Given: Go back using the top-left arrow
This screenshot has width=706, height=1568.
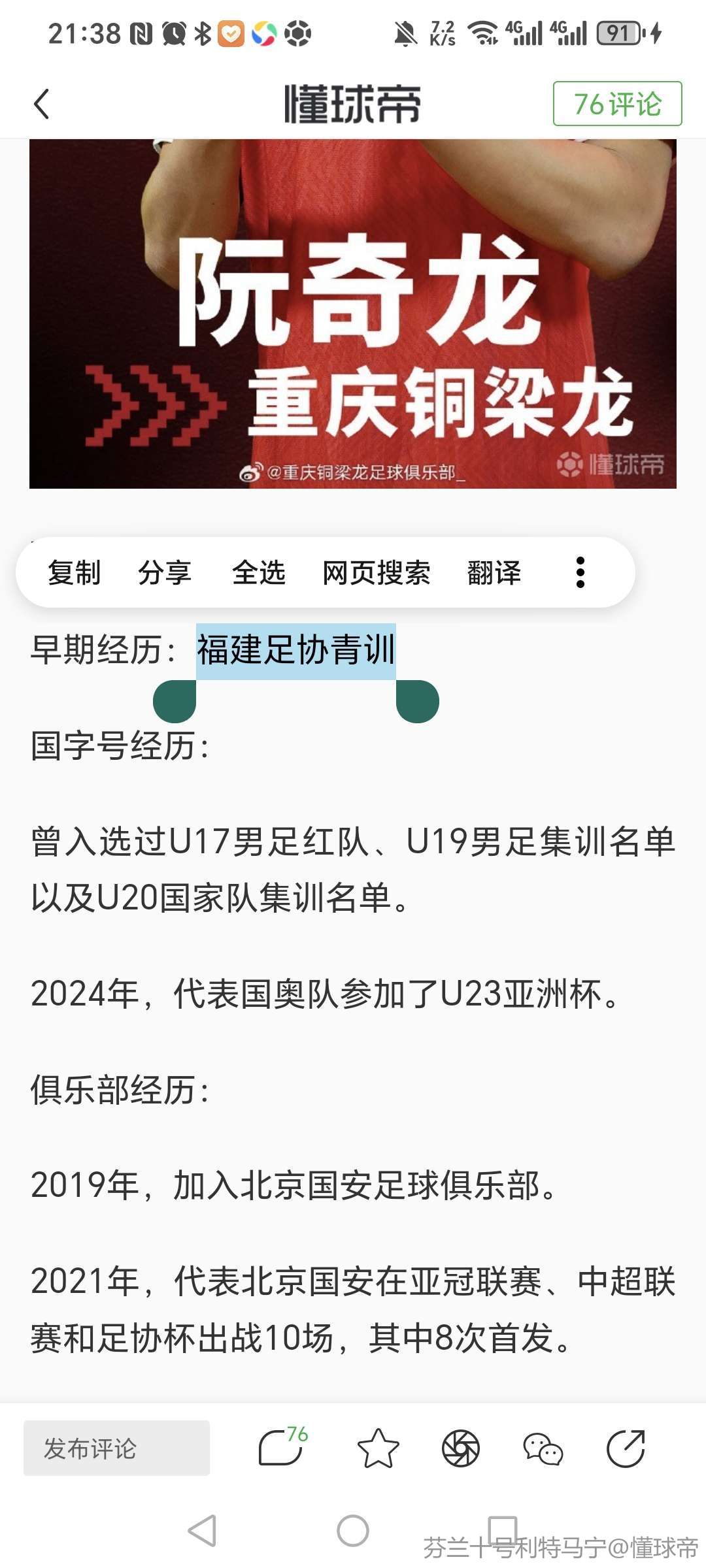Looking at the screenshot, I should pos(41,104).
